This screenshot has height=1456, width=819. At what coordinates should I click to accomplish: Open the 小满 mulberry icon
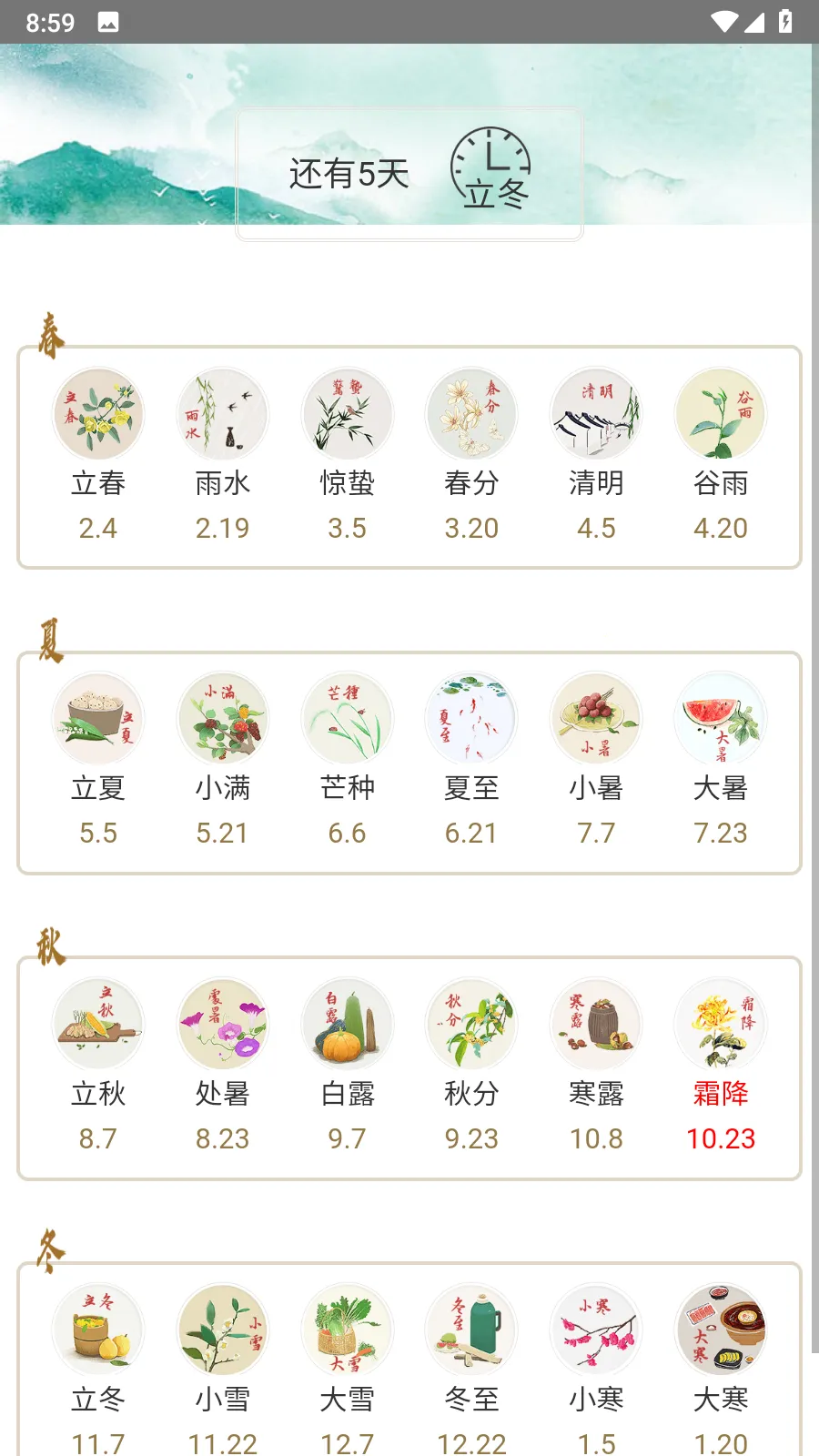(x=223, y=718)
